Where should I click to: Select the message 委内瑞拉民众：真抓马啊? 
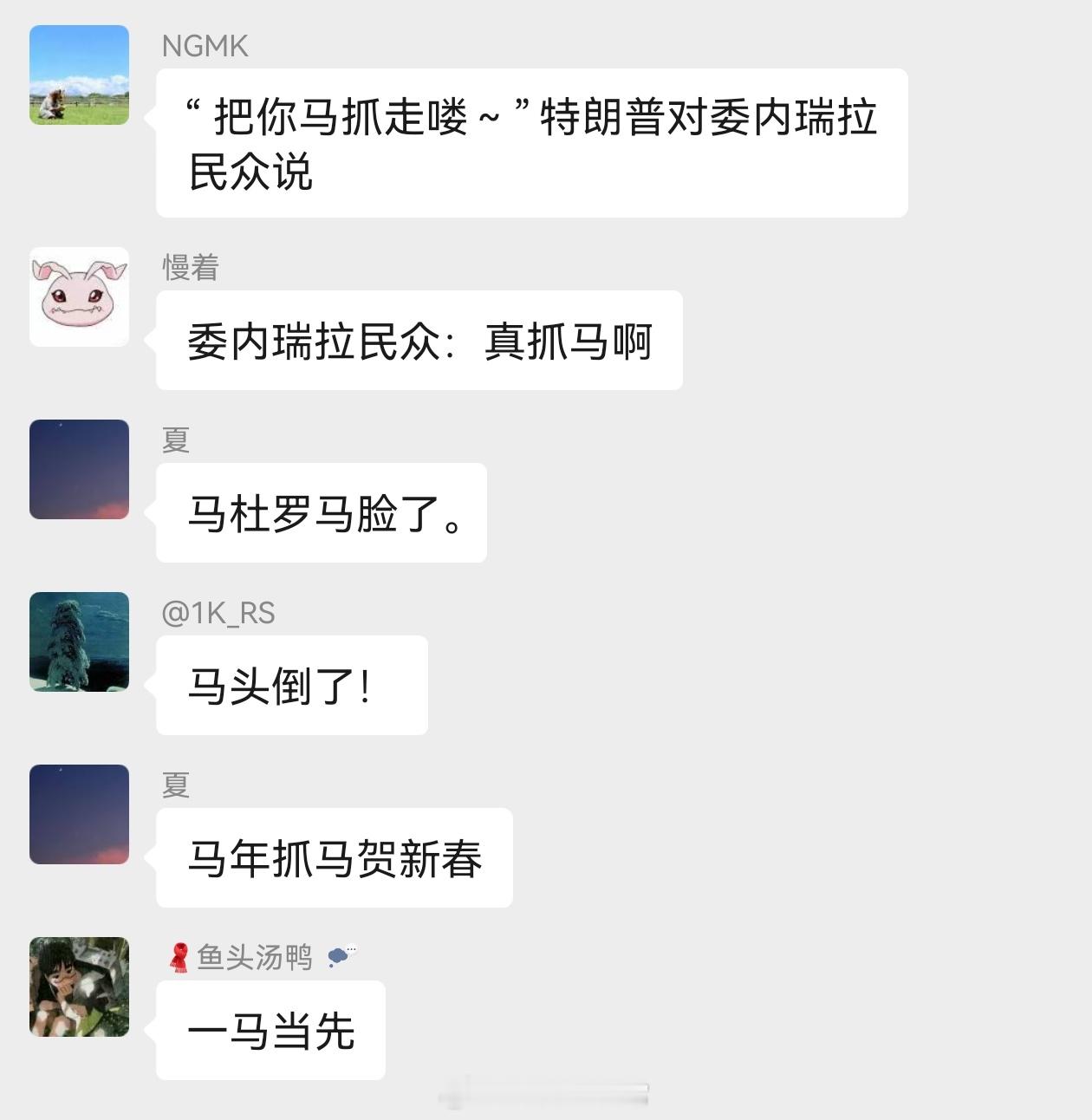(x=419, y=341)
